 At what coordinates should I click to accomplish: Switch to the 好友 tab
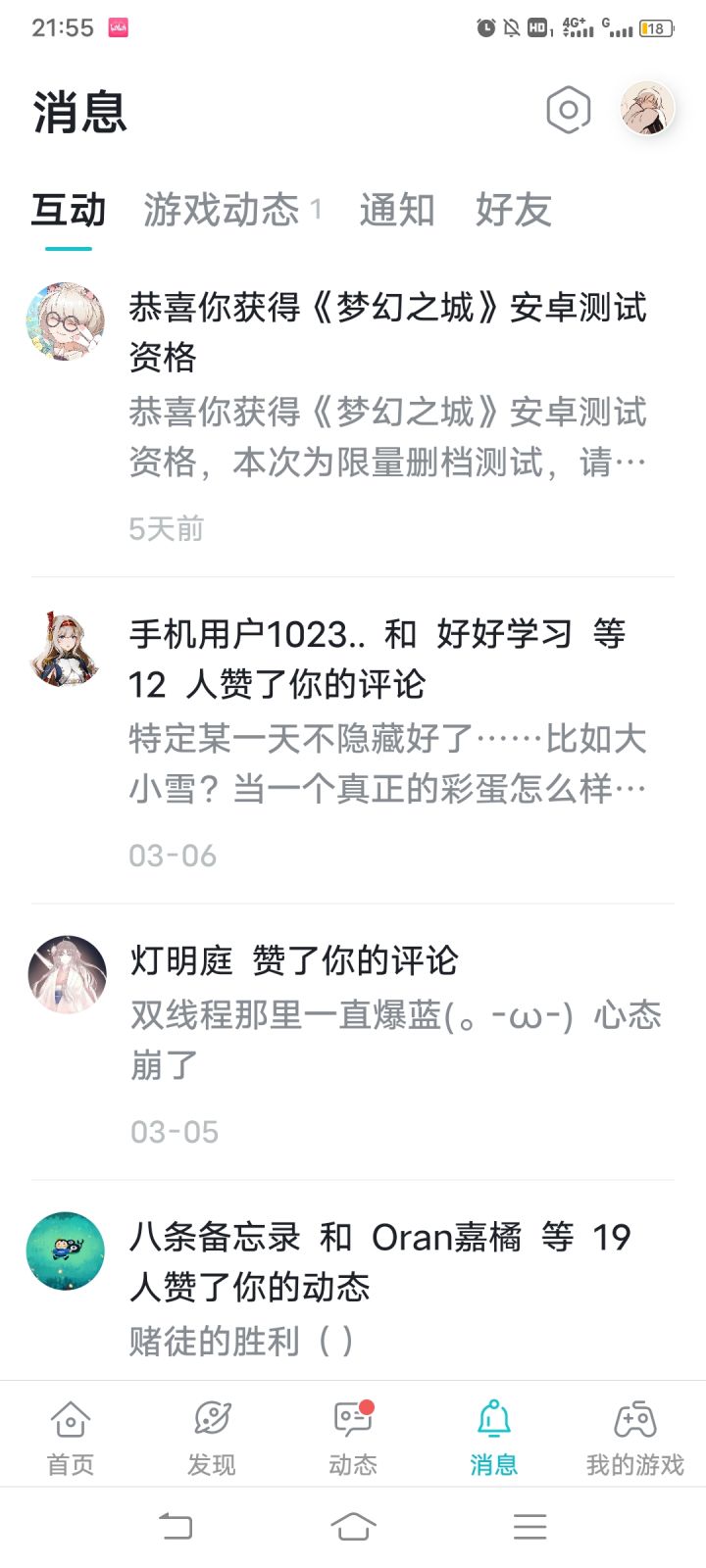(514, 210)
